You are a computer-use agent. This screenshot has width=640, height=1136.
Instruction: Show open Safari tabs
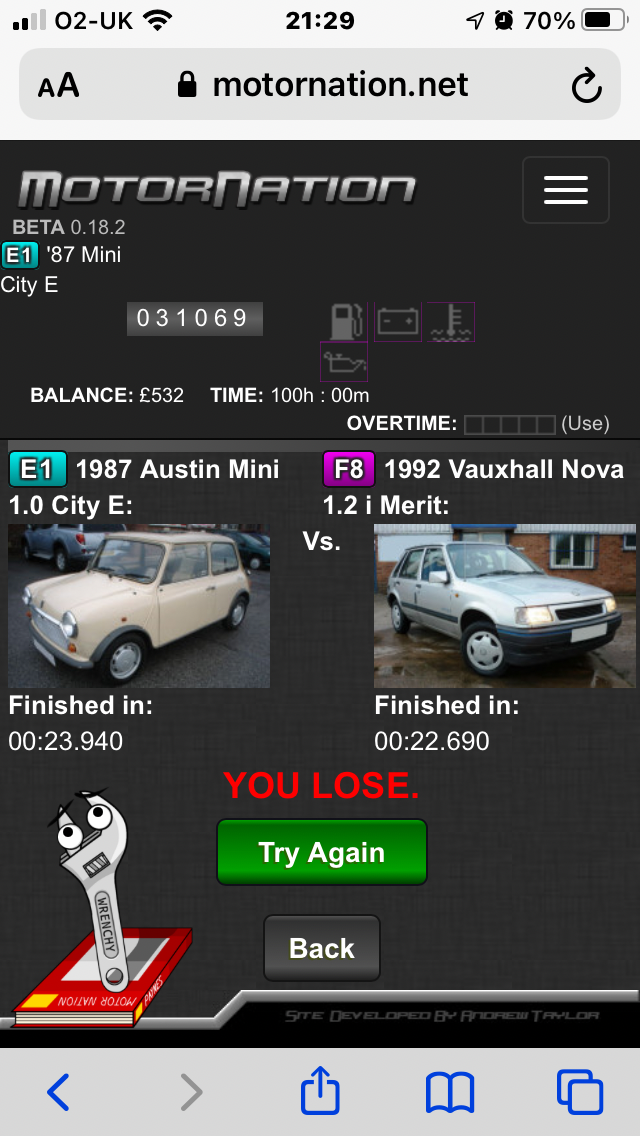tap(580, 1092)
